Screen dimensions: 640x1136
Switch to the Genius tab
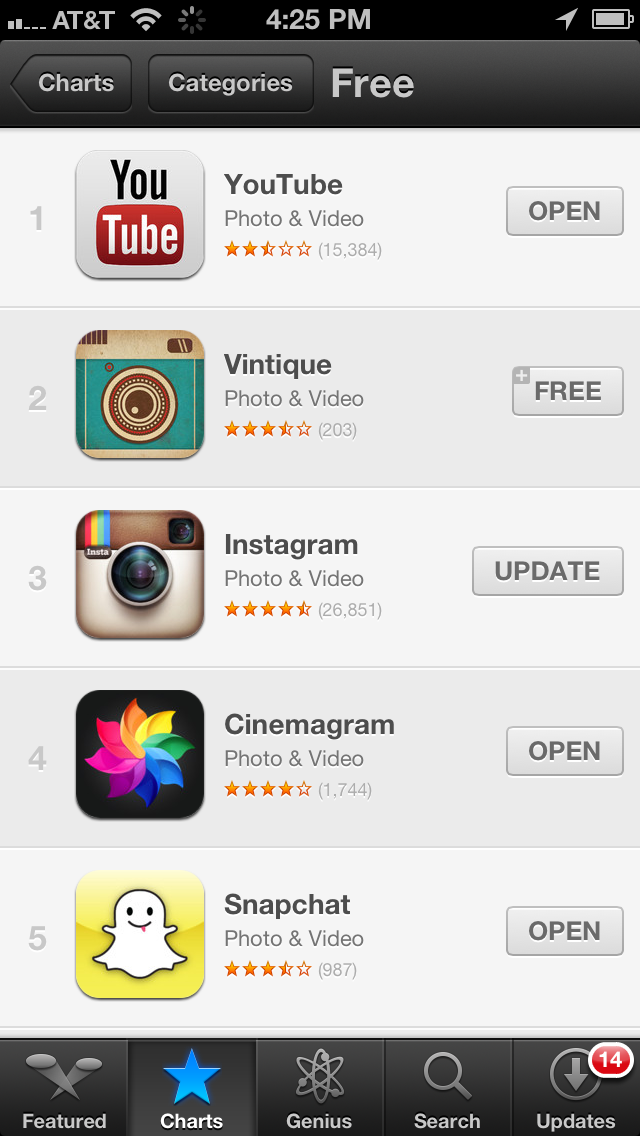[x=320, y=1089]
